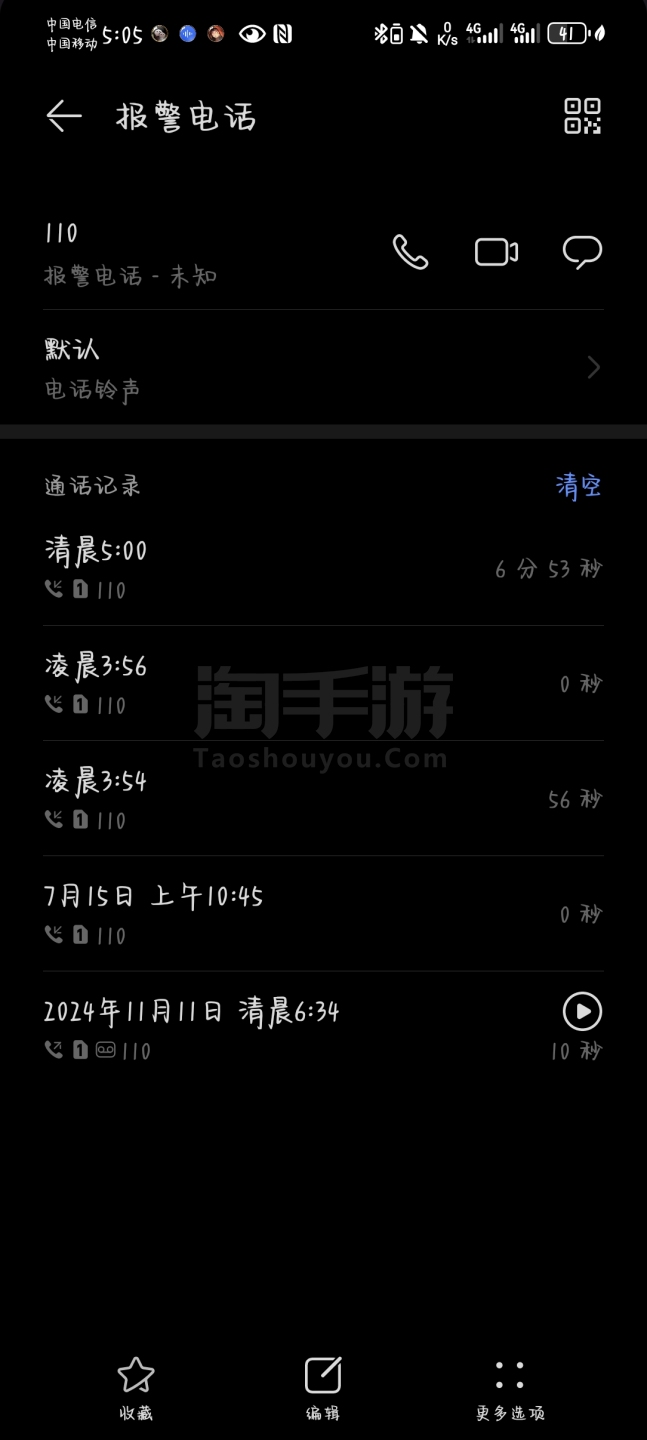Open 更多选项 for more options

click(510, 1388)
